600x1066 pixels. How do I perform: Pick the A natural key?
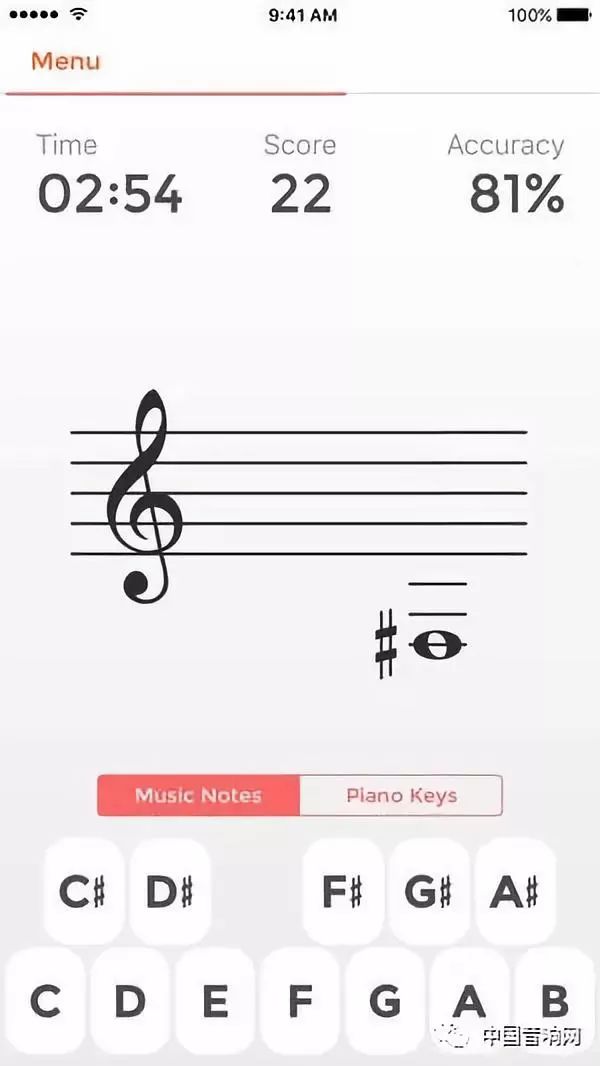pyautogui.click(x=469, y=1000)
